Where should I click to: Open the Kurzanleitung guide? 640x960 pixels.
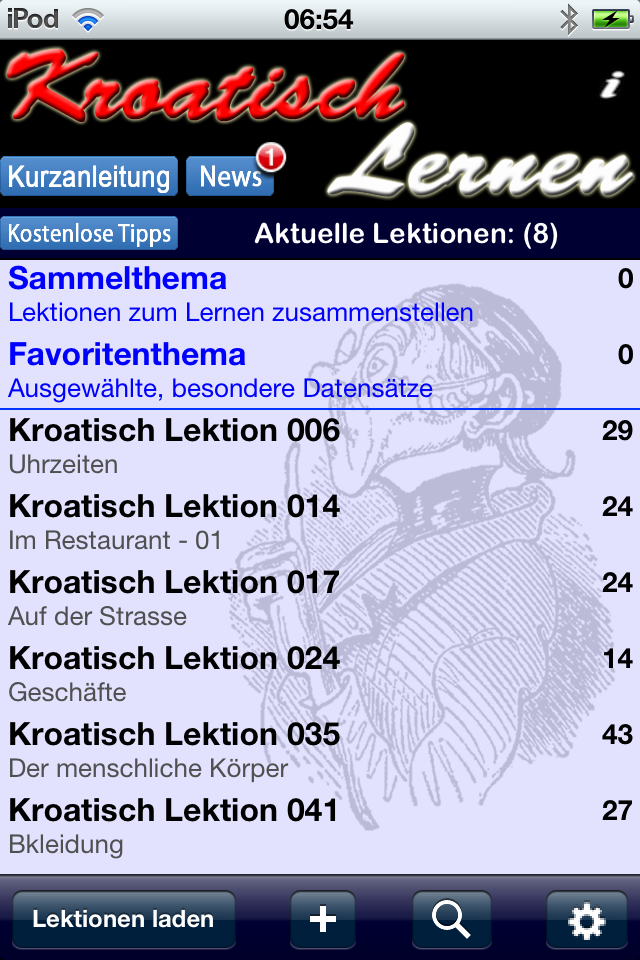point(89,177)
